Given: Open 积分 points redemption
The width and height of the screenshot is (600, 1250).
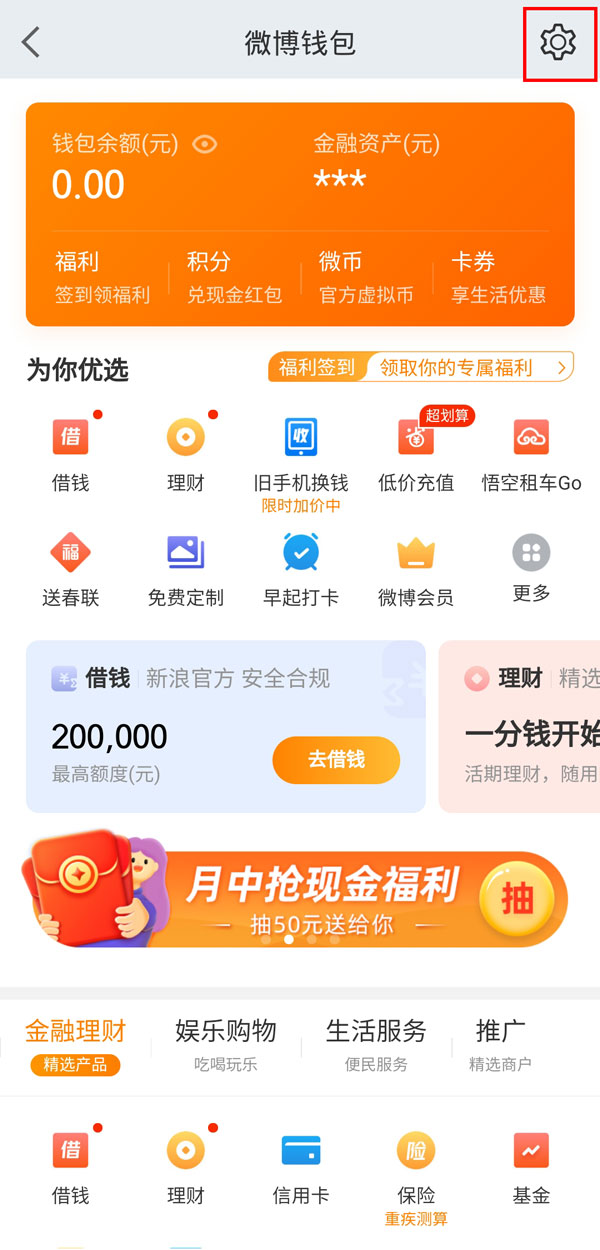Looking at the screenshot, I should point(234,277).
